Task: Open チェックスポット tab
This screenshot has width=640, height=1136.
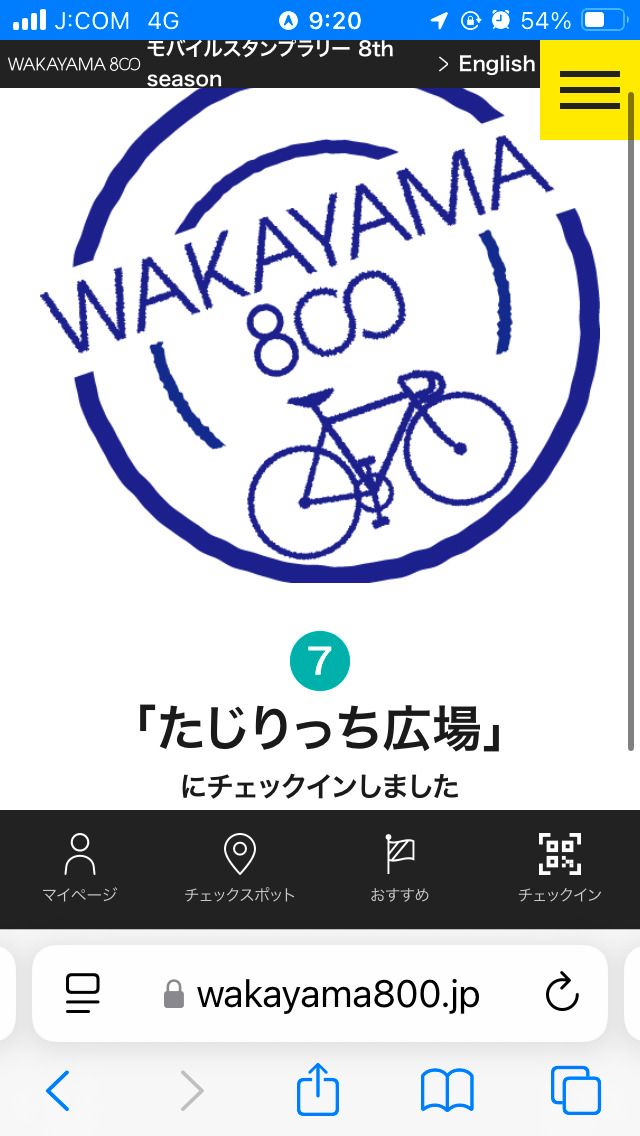Action: coord(240,868)
